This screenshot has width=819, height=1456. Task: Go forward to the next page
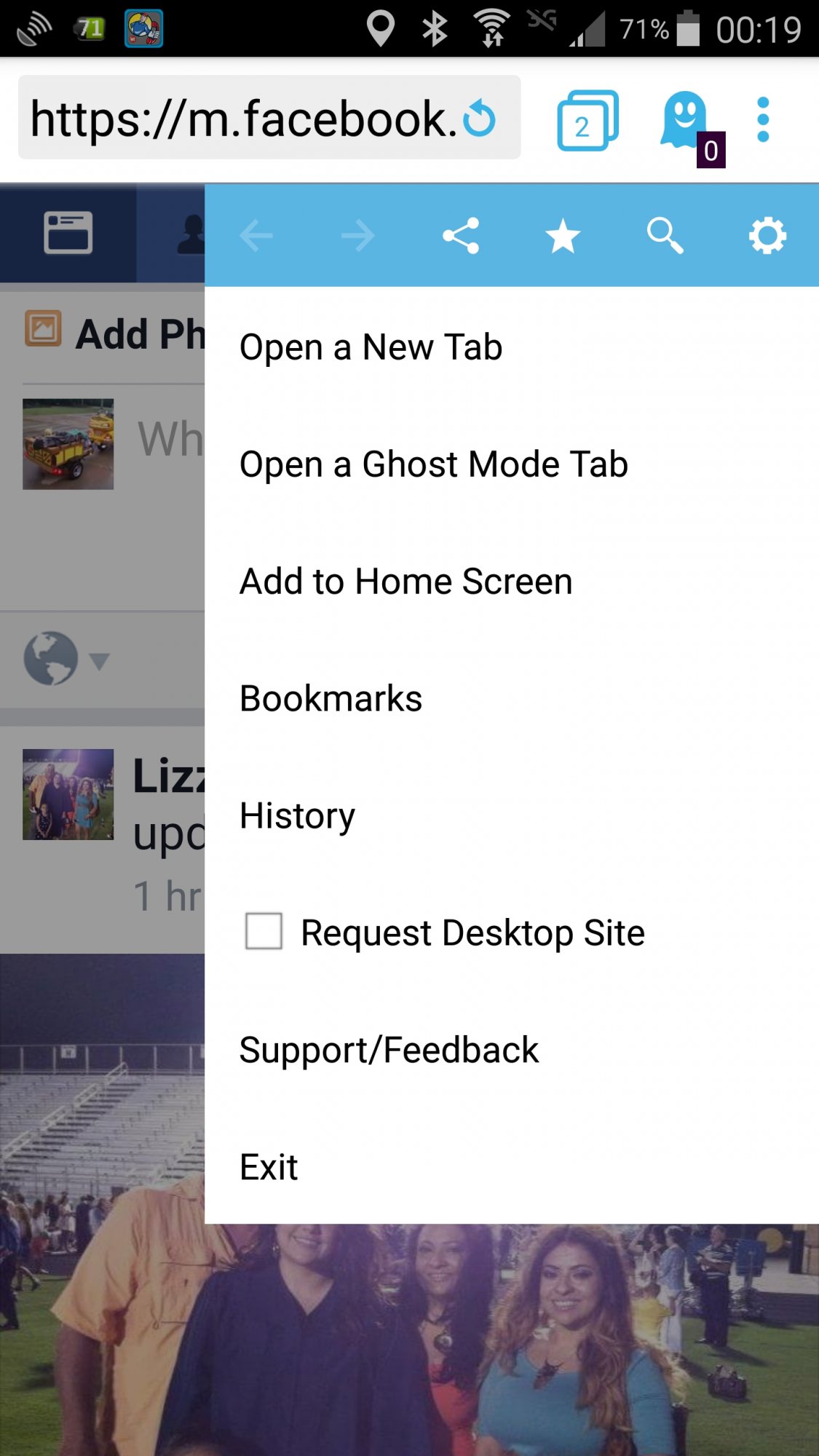(x=358, y=236)
